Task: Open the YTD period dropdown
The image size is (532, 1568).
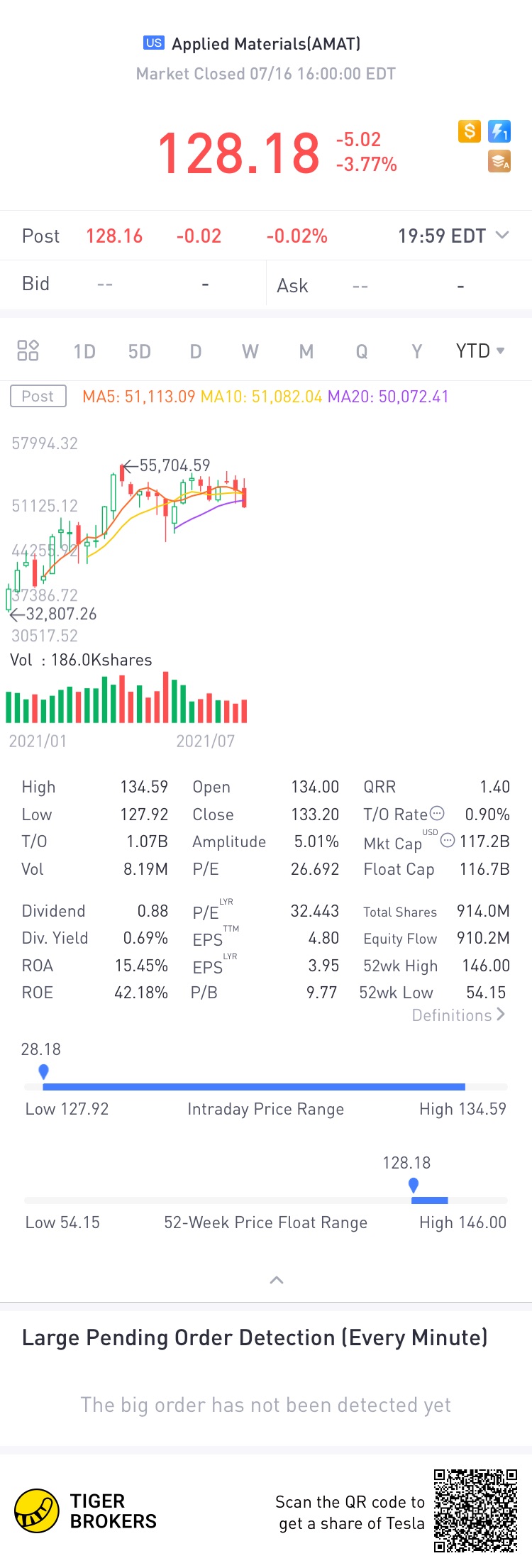Action: point(480,351)
